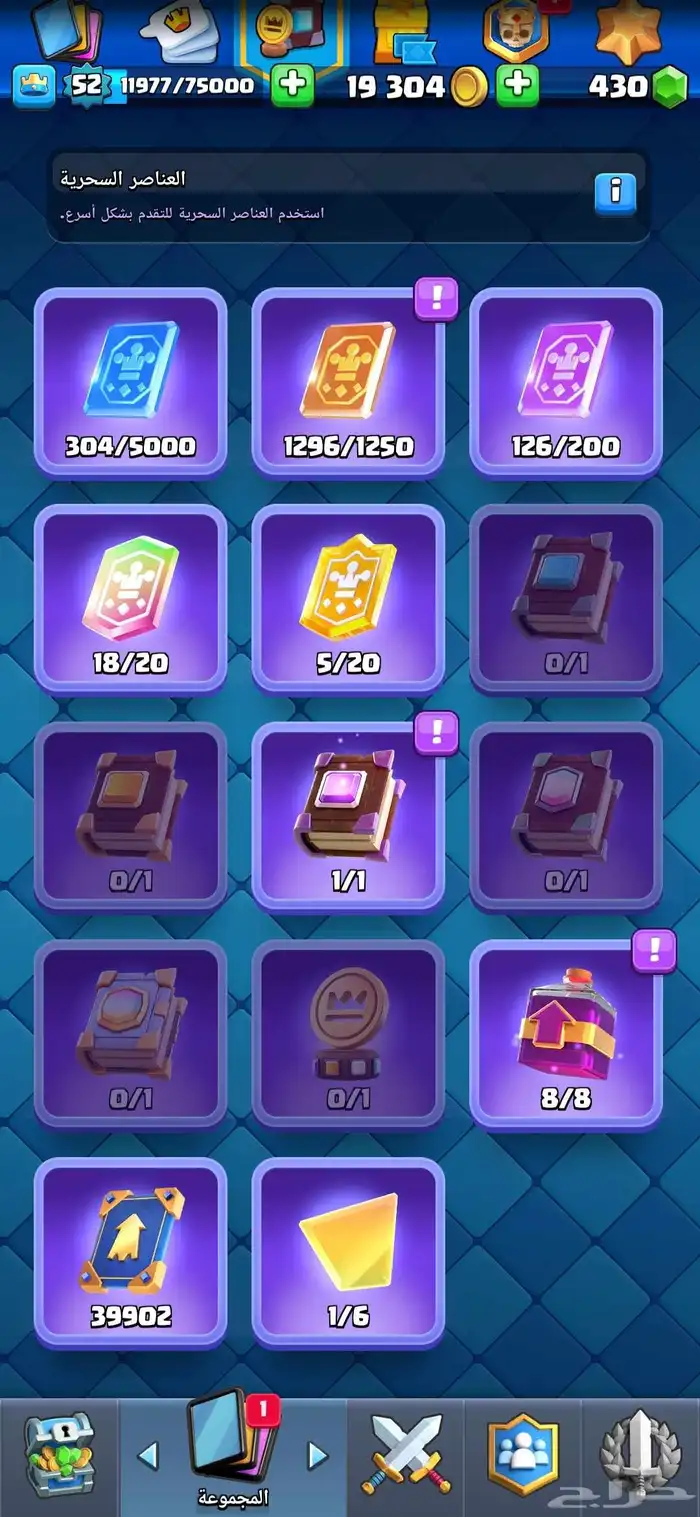Open the golden champion wild card 5/20
The height and width of the screenshot is (1517, 700).
[348, 599]
